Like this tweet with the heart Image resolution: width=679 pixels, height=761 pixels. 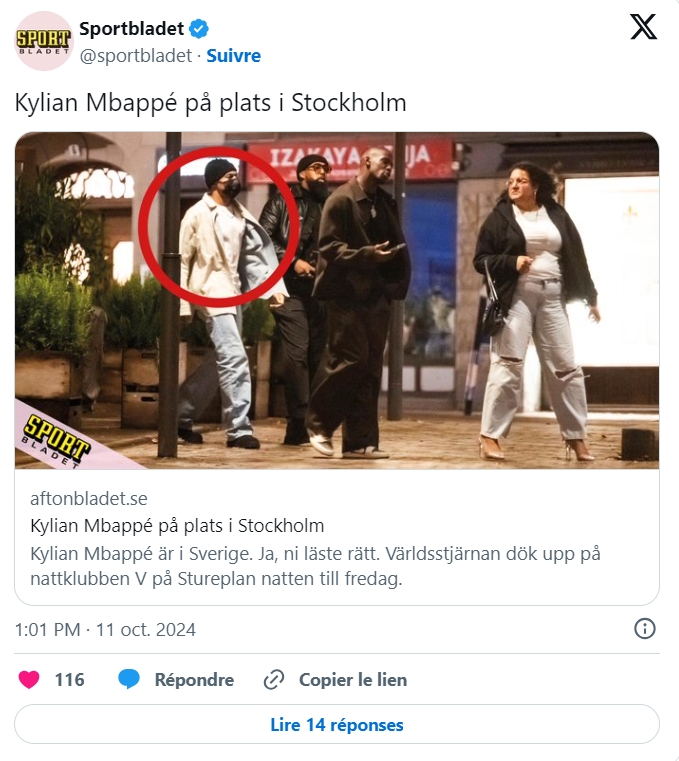[x=30, y=680]
